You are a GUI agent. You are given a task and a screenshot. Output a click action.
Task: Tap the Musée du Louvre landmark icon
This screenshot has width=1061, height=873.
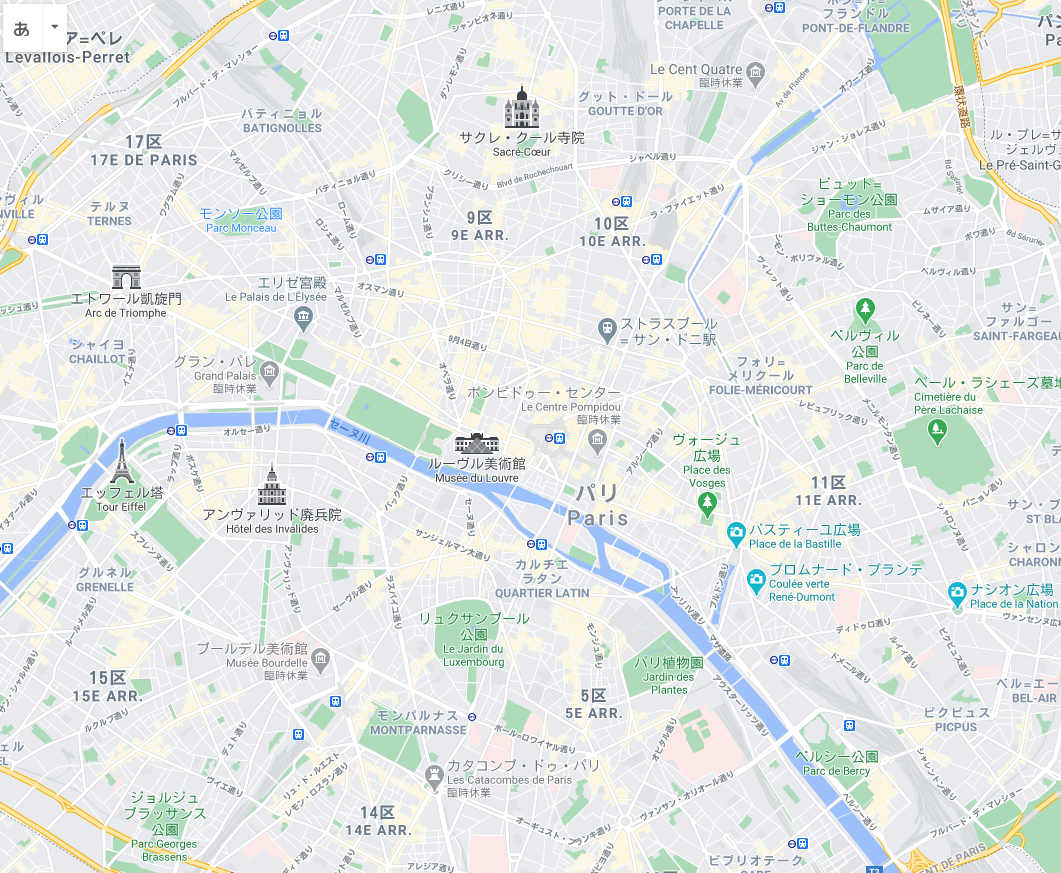click(x=476, y=442)
